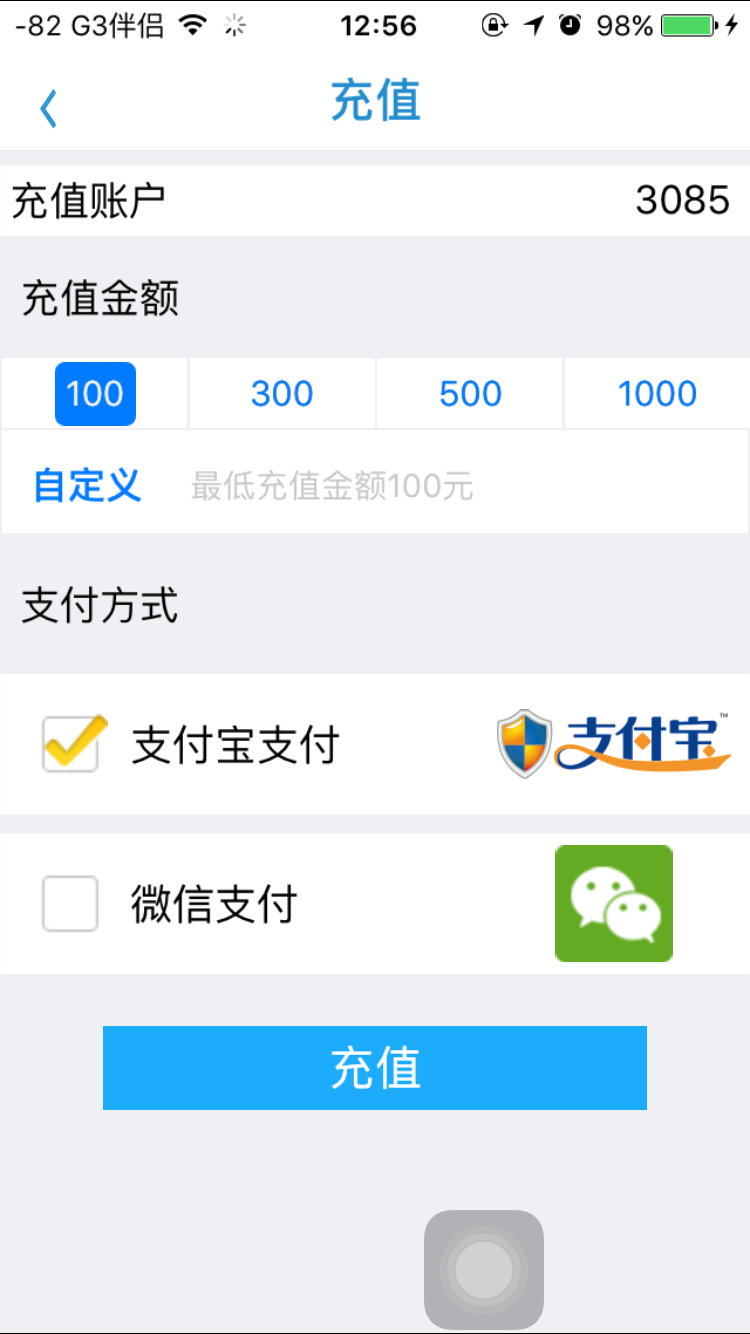Select the 1000 yuan recharge amount
Screen dimensions: 750x1334
pos(657,393)
